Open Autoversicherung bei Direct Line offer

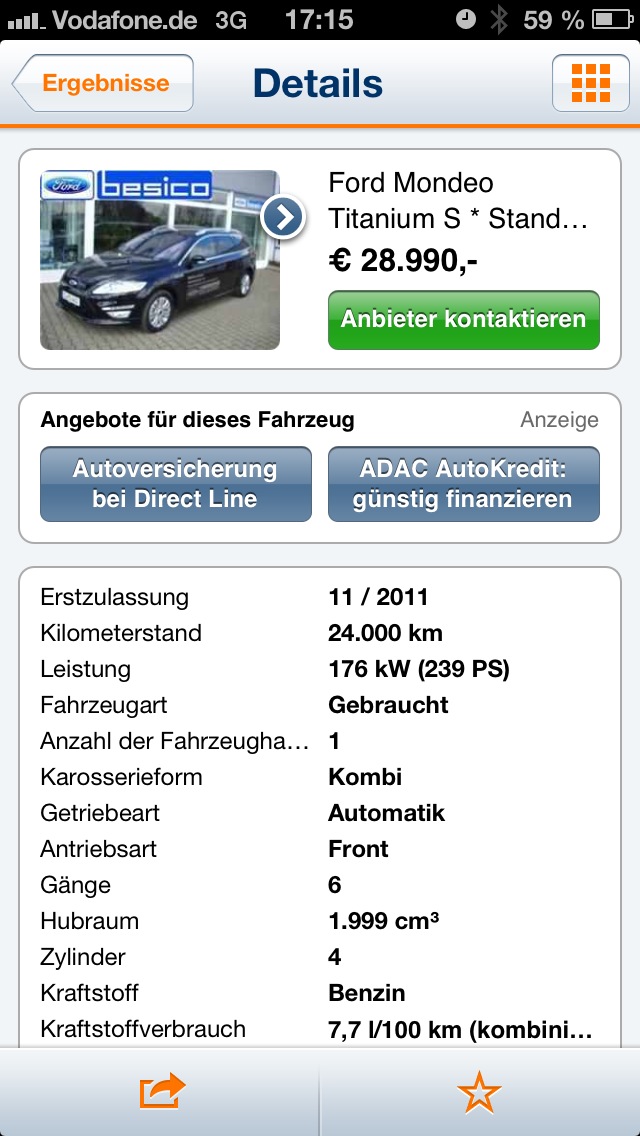(x=175, y=484)
